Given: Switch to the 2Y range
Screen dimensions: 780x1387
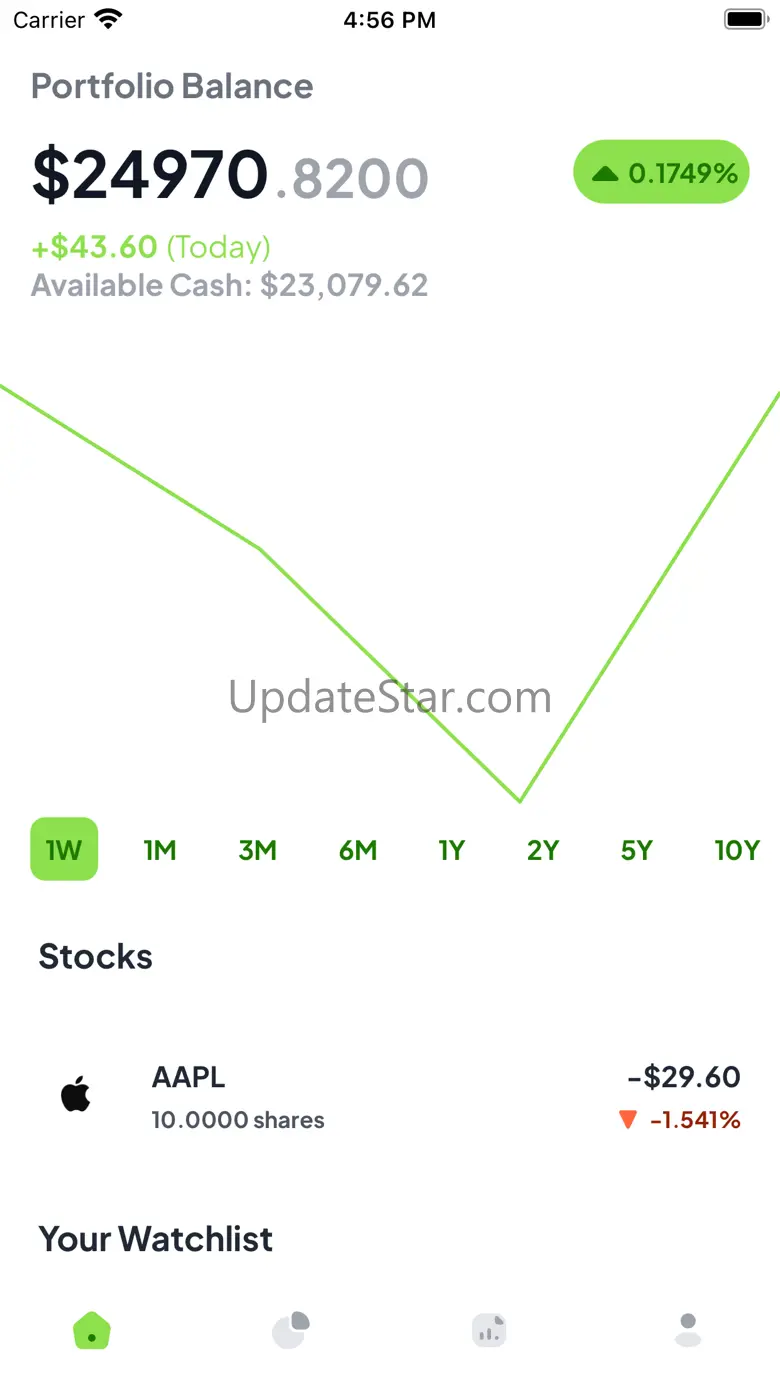Looking at the screenshot, I should 543,850.
